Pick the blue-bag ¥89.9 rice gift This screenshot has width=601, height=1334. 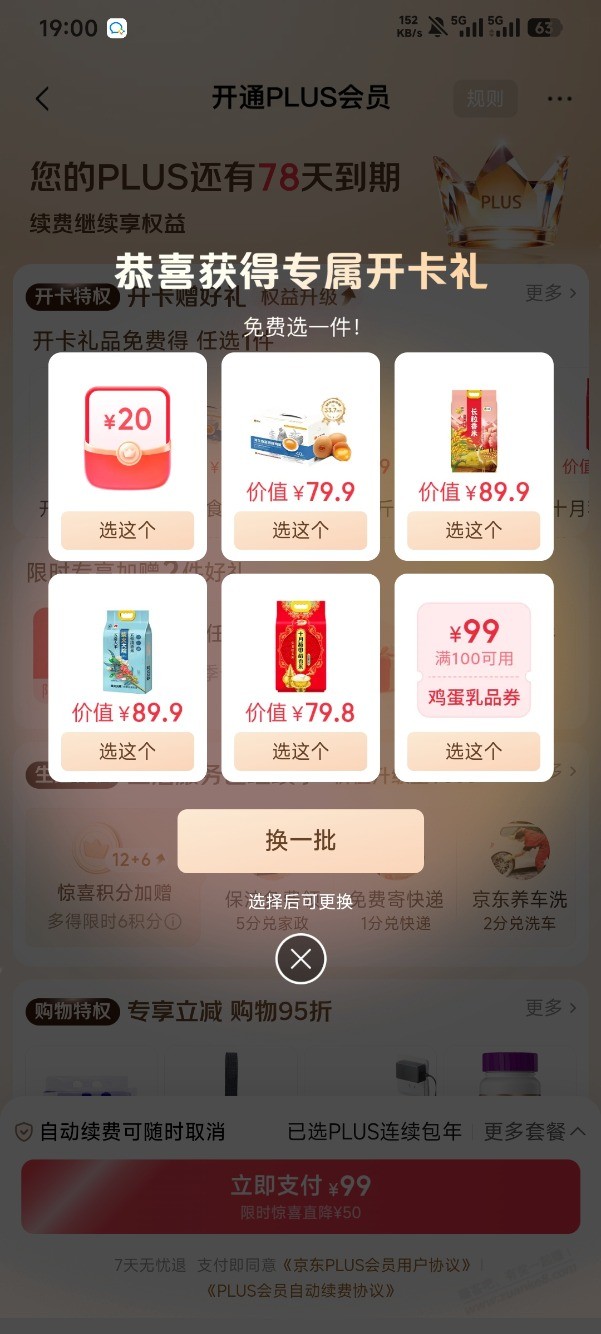(x=127, y=751)
